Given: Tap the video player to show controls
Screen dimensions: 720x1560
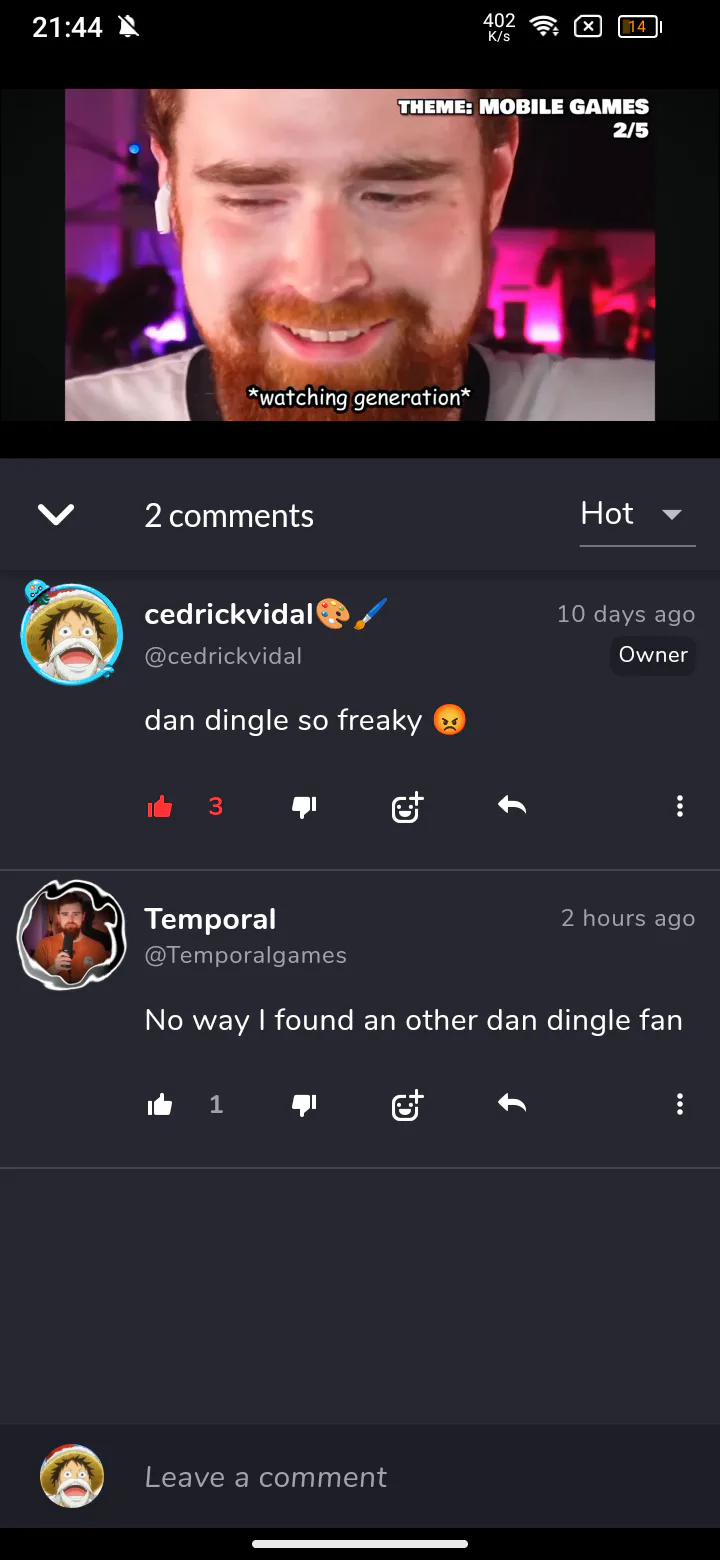Looking at the screenshot, I should coord(360,255).
